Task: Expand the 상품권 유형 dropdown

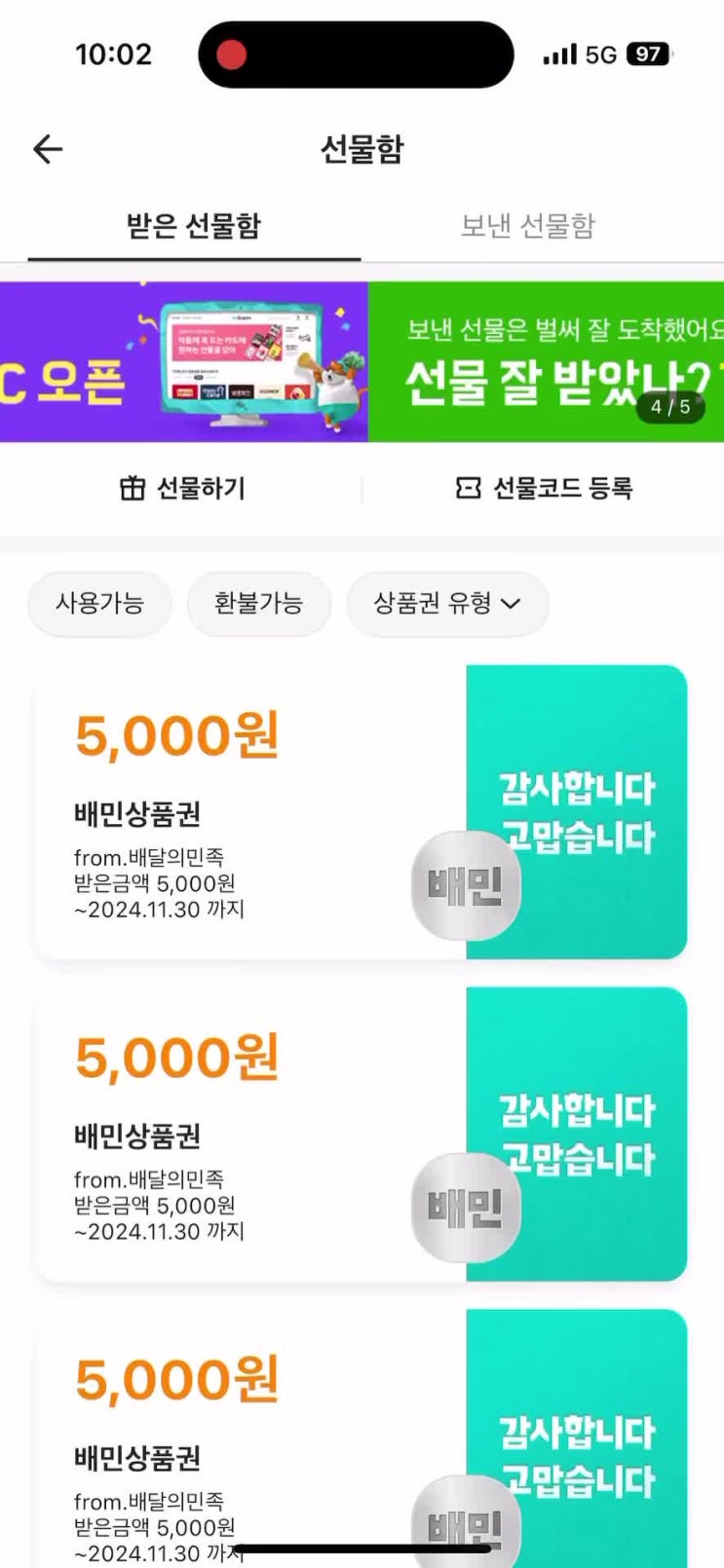Action: [447, 604]
